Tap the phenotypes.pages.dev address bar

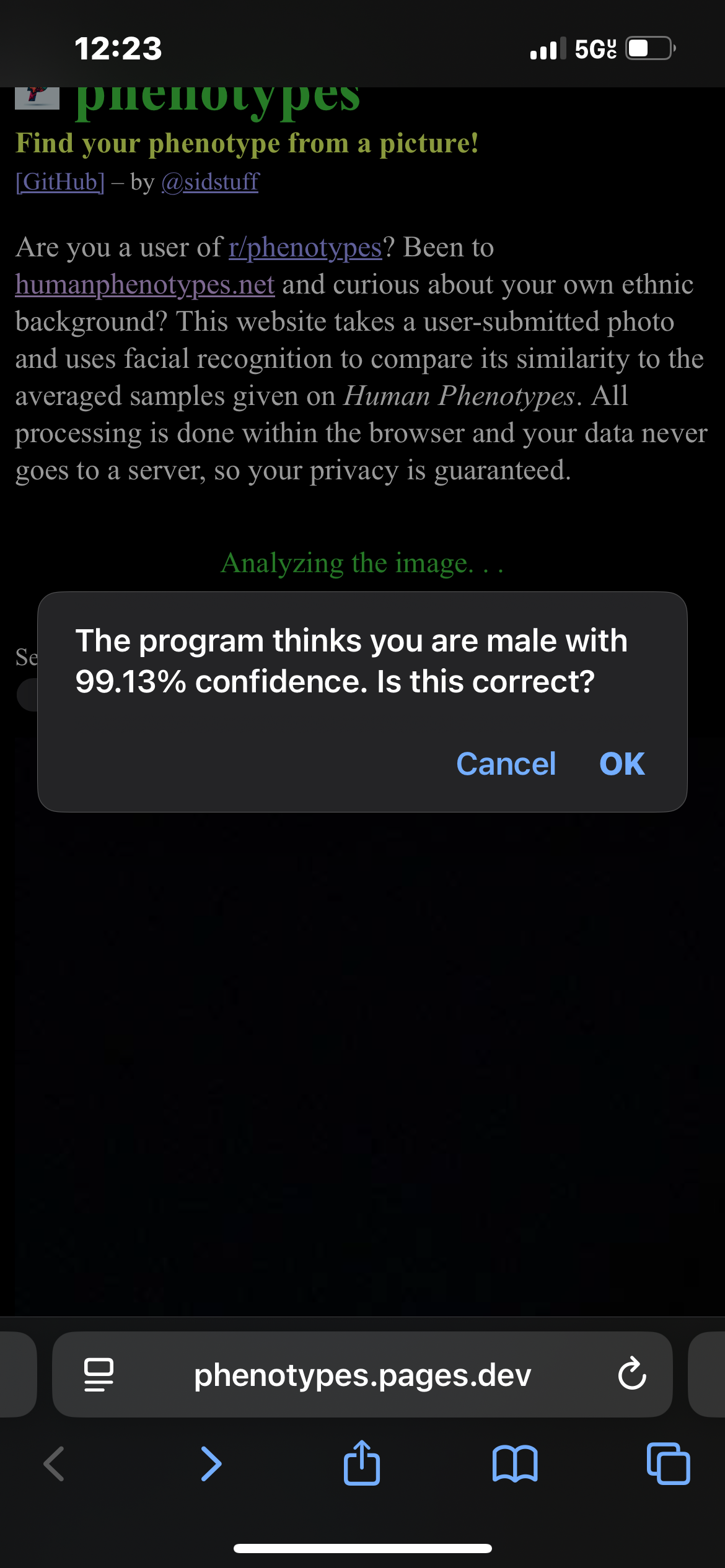point(362,1375)
